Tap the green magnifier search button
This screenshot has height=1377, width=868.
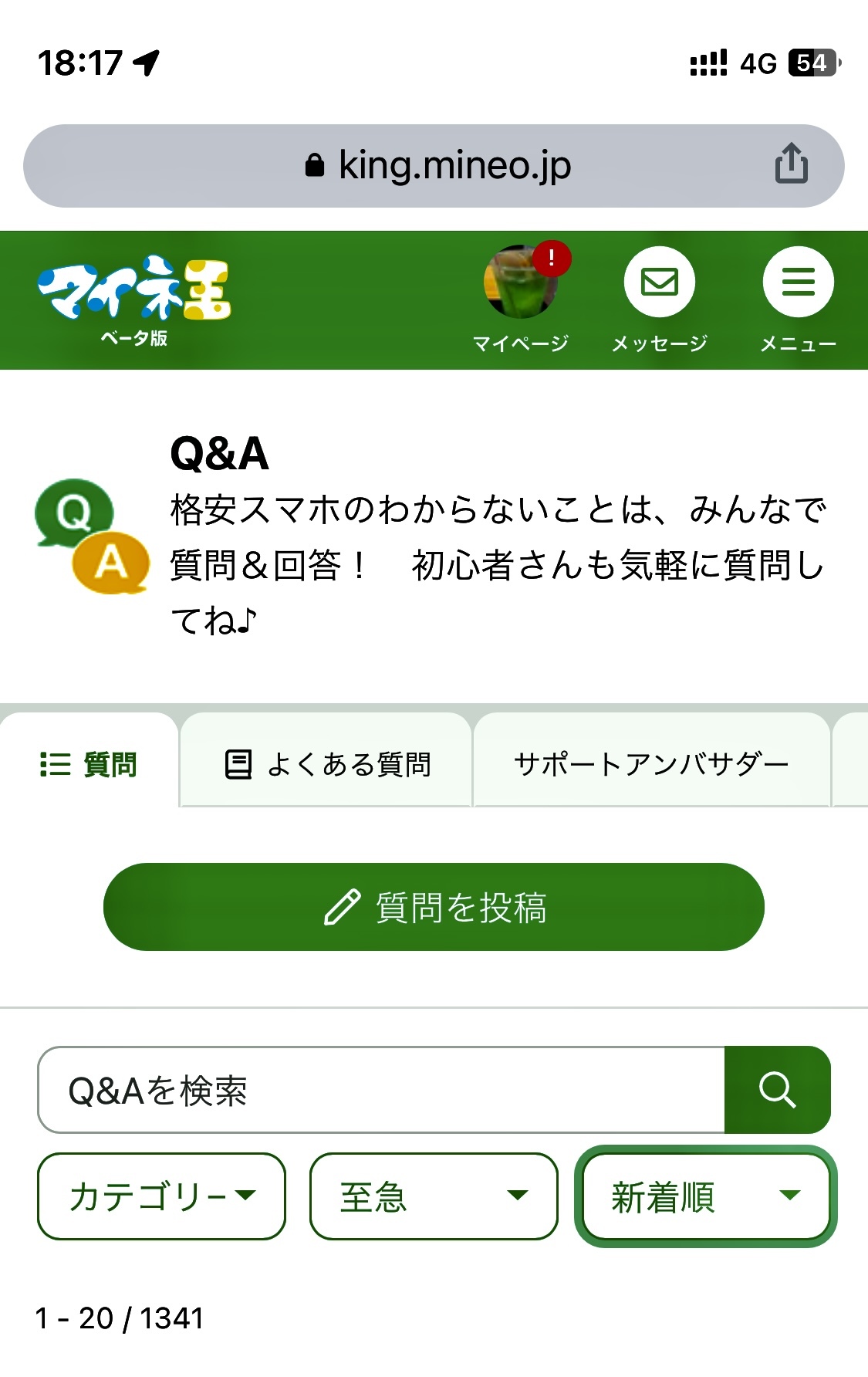tap(778, 1090)
